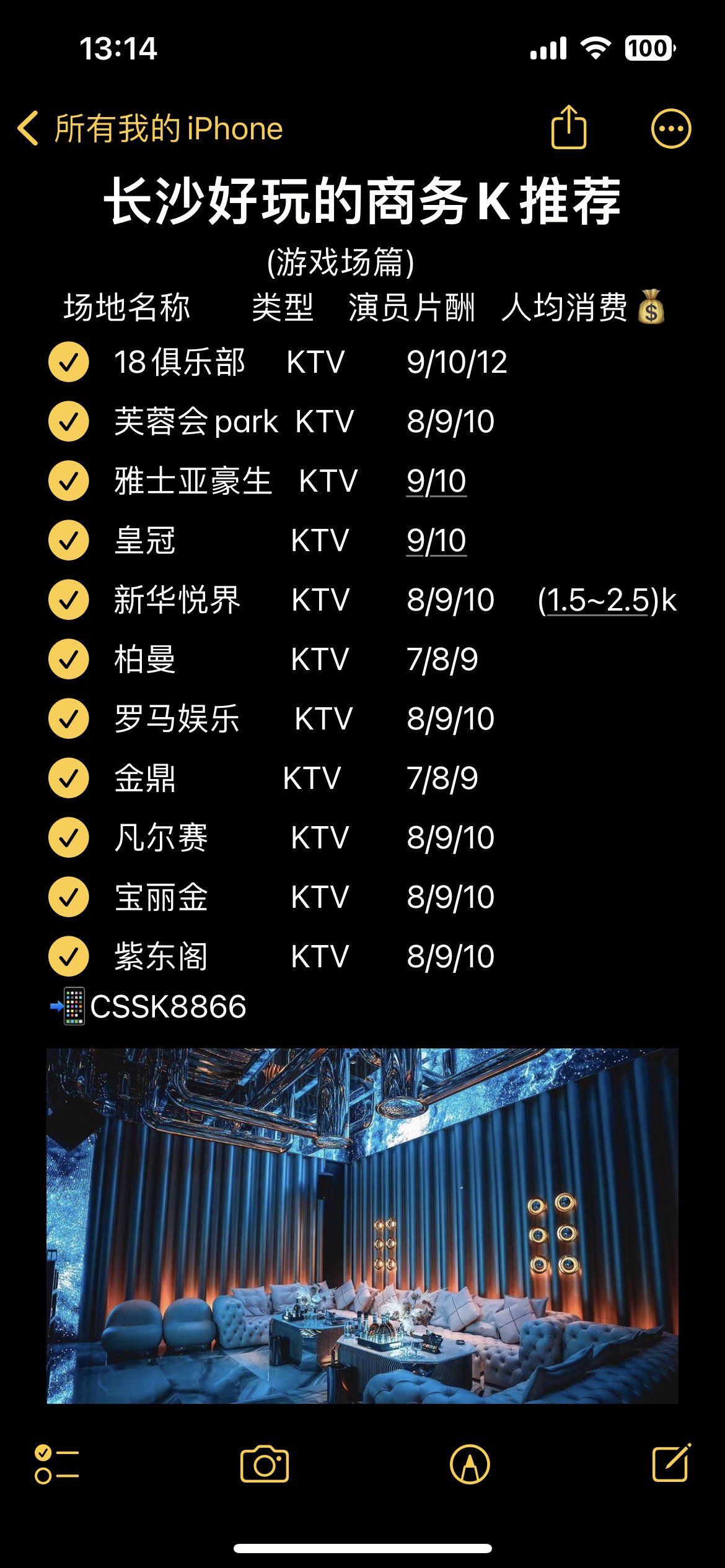Screen dimensions: 725x1568
Task: Tap the Wi-Fi icon in status bar
Action: pos(597,48)
